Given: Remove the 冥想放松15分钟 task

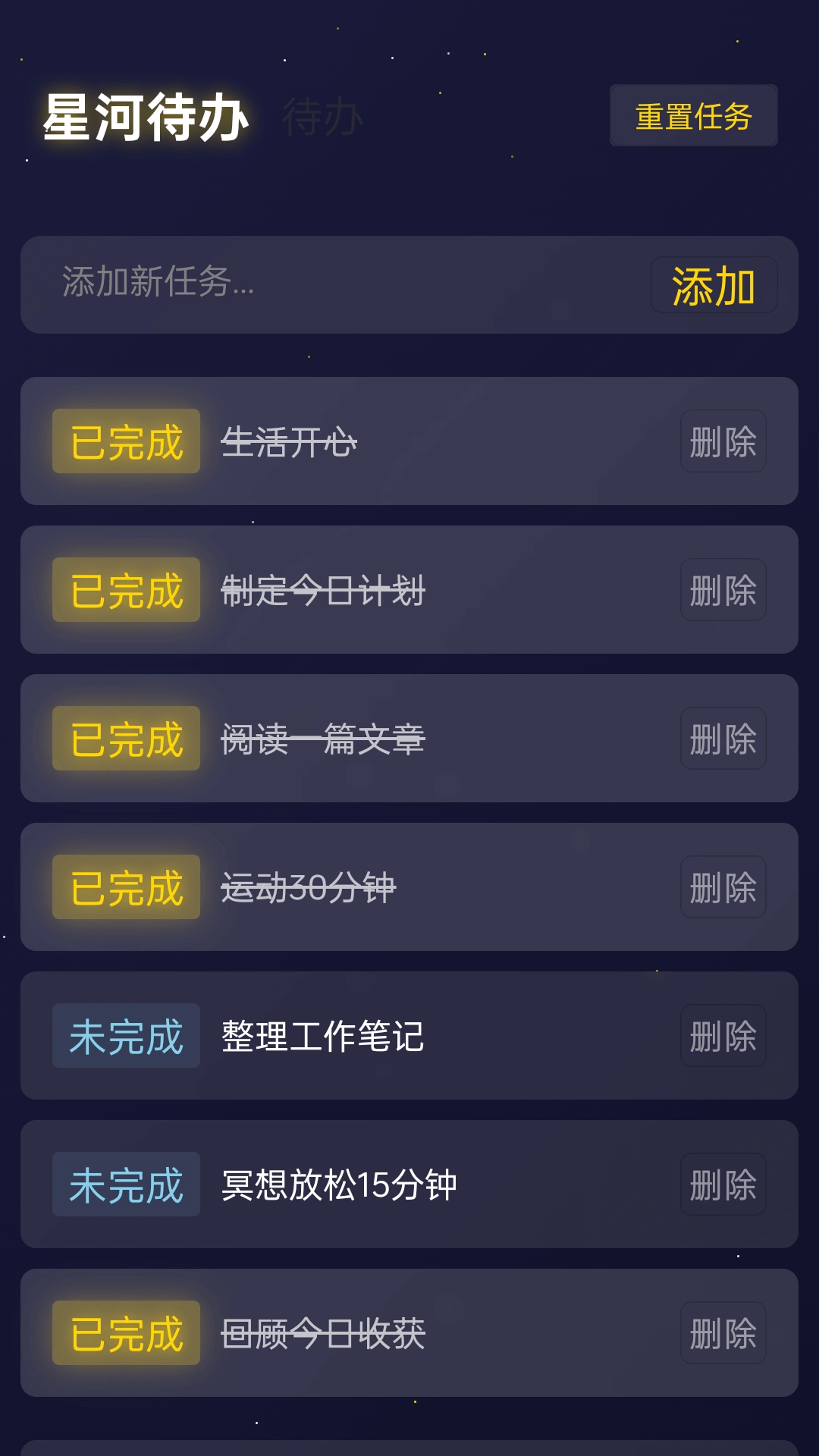Looking at the screenshot, I should click(x=723, y=1185).
